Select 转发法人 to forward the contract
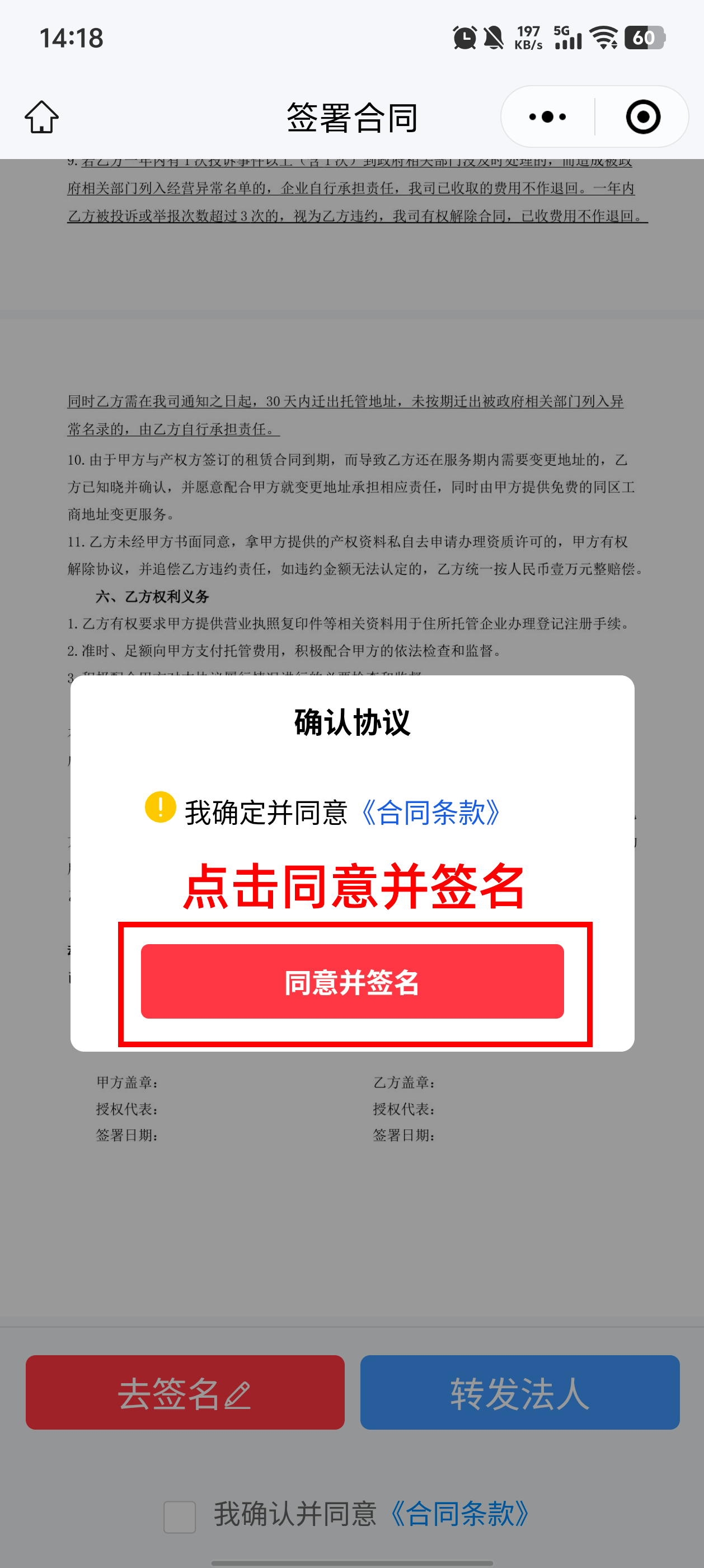 click(x=520, y=1392)
